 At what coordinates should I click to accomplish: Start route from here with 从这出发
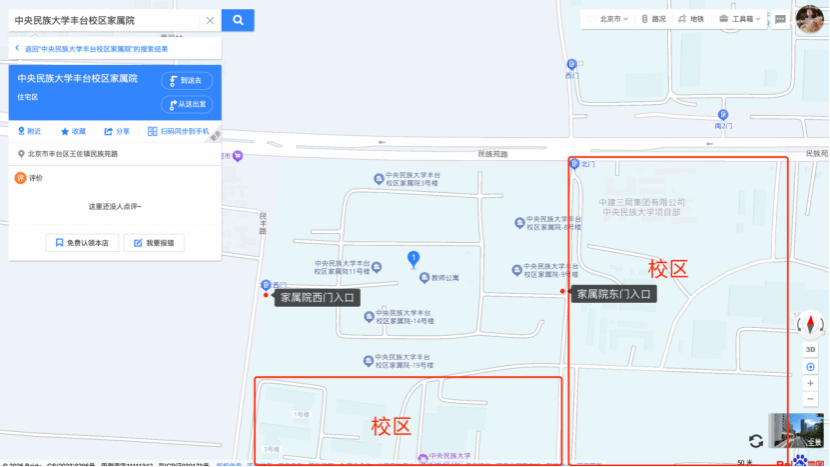tap(187, 104)
